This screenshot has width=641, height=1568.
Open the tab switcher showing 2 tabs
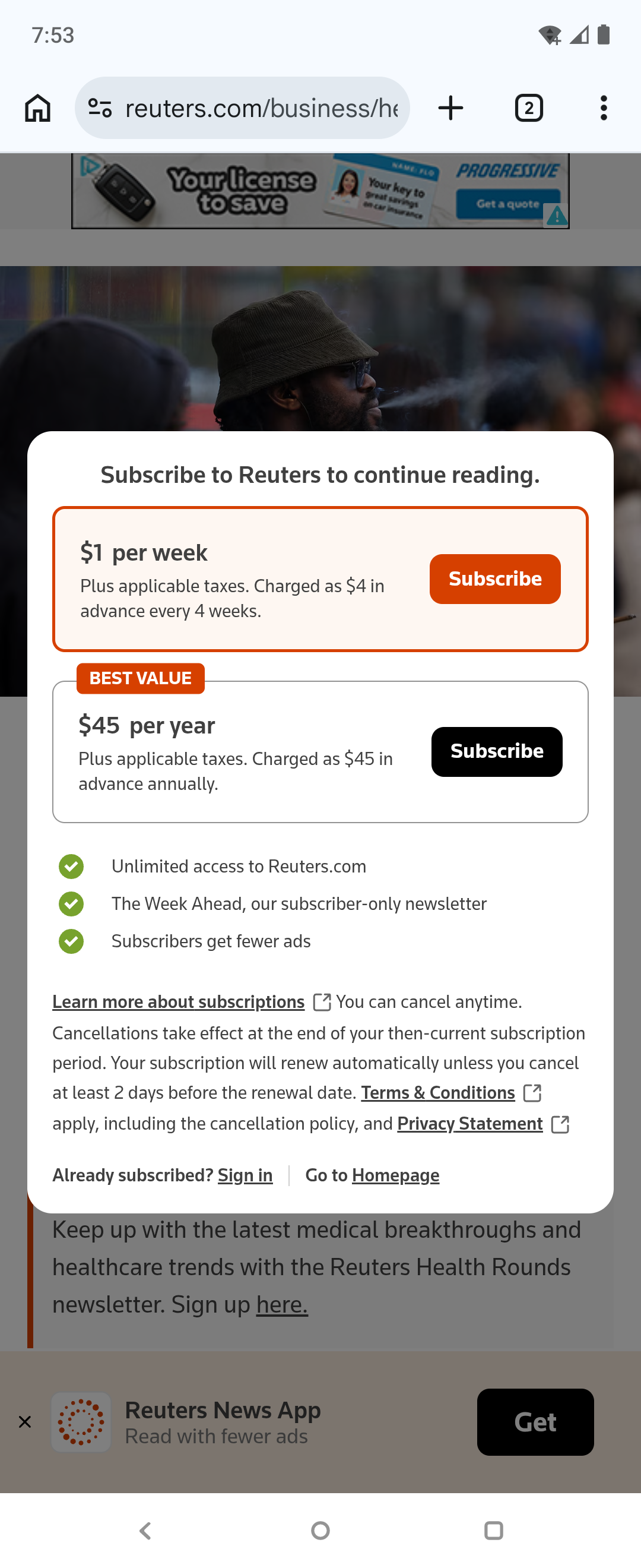click(x=528, y=108)
